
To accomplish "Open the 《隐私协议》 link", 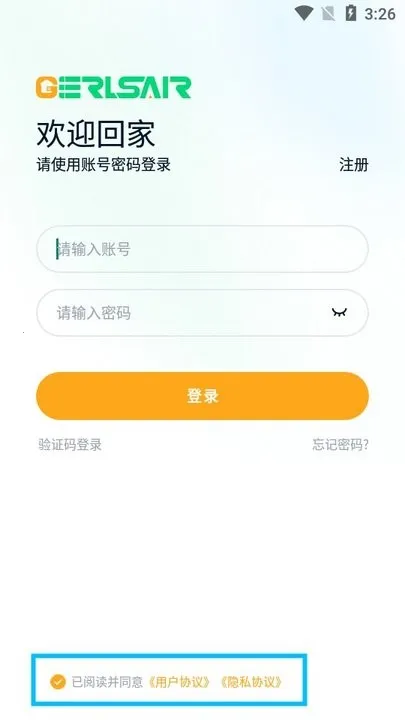I will (251, 682).
